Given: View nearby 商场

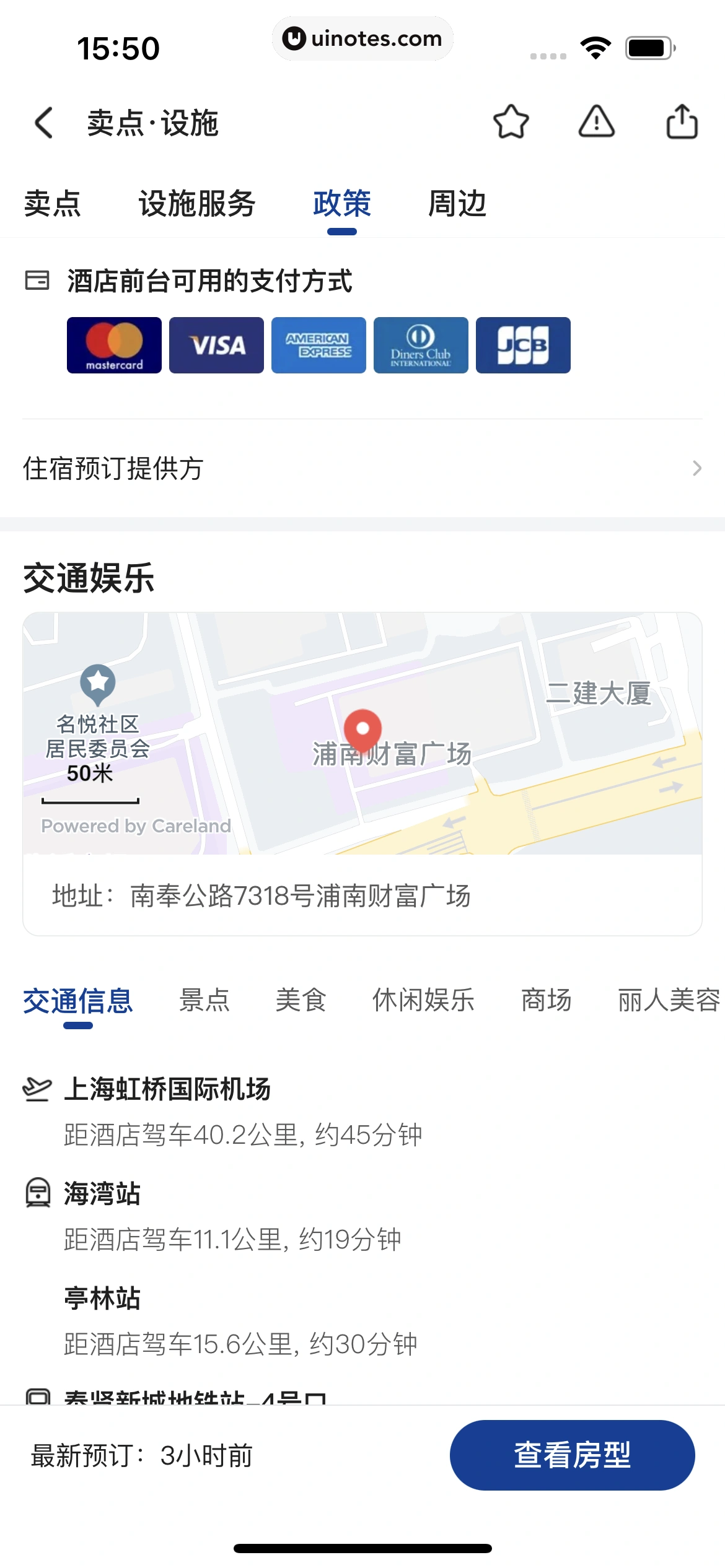Looking at the screenshot, I should click(546, 1001).
